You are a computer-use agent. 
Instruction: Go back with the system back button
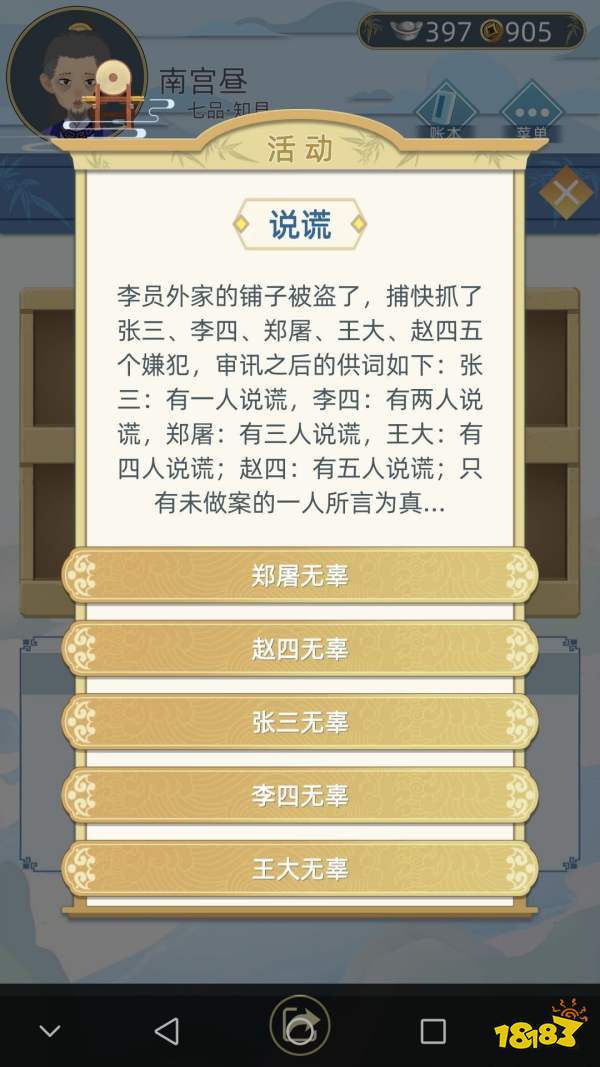pyautogui.click(x=168, y=1030)
